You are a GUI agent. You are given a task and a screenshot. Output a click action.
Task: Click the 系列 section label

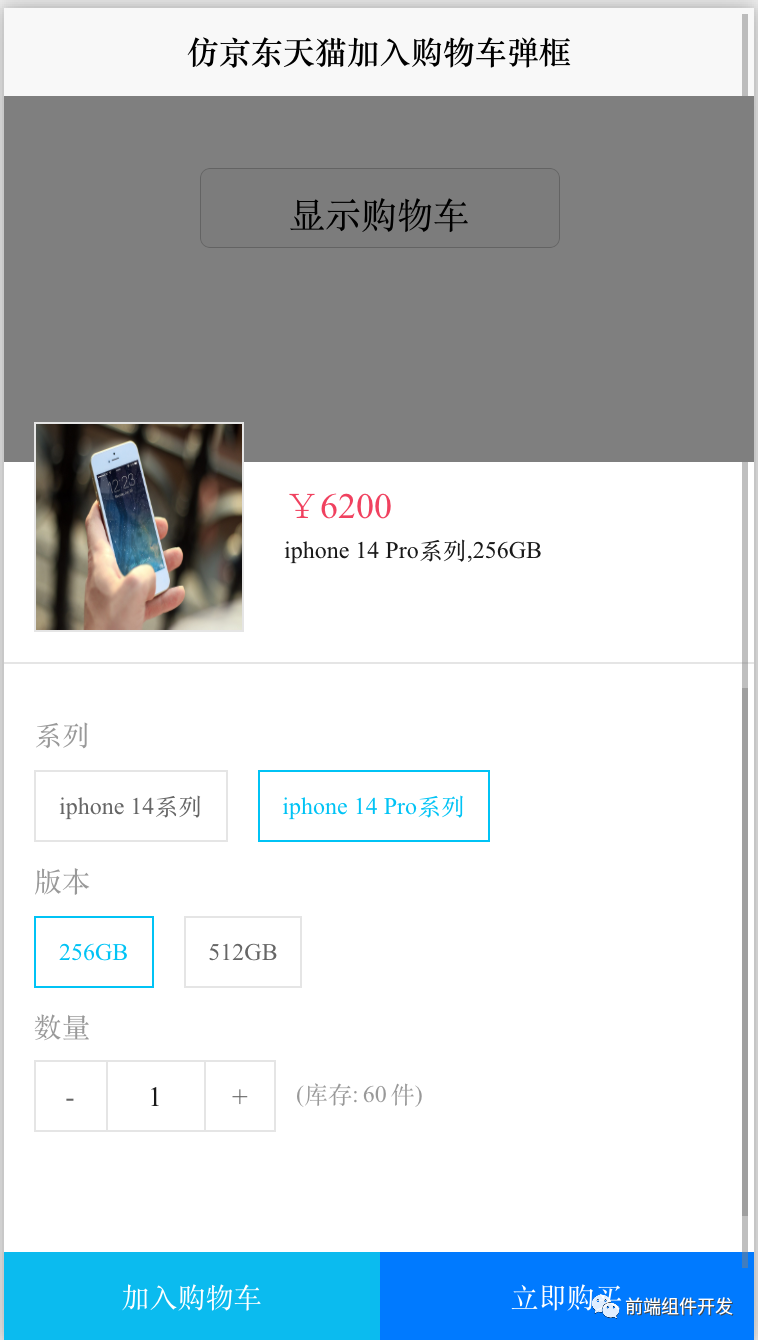click(x=61, y=735)
